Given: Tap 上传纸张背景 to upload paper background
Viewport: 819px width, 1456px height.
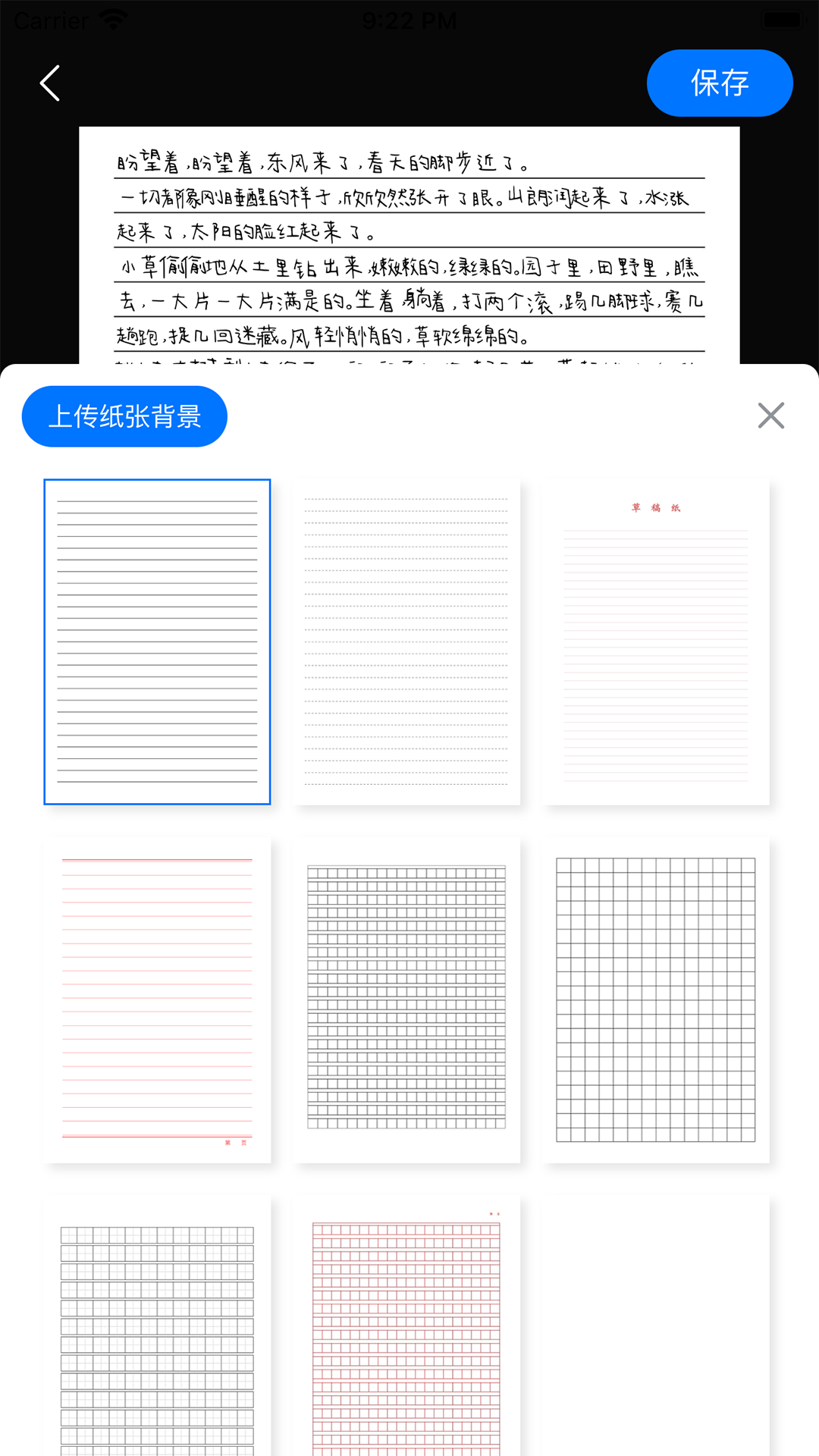Looking at the screenshot, I should 124,416.
